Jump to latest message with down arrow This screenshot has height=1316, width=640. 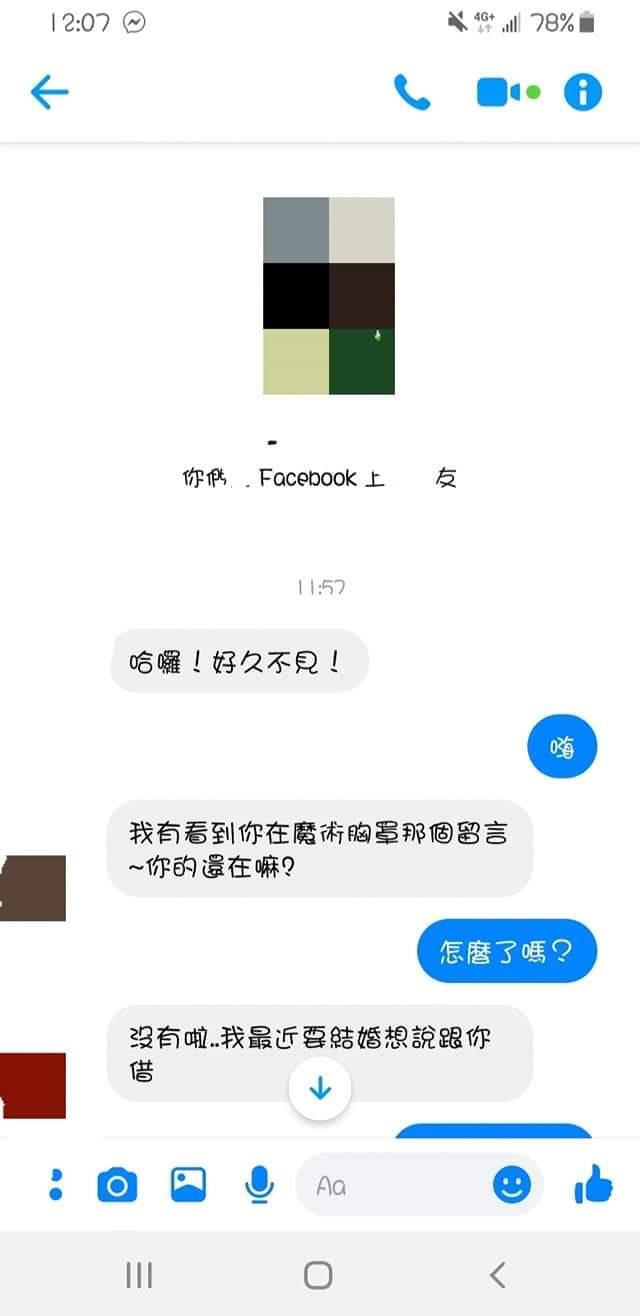coord(320,1089)
